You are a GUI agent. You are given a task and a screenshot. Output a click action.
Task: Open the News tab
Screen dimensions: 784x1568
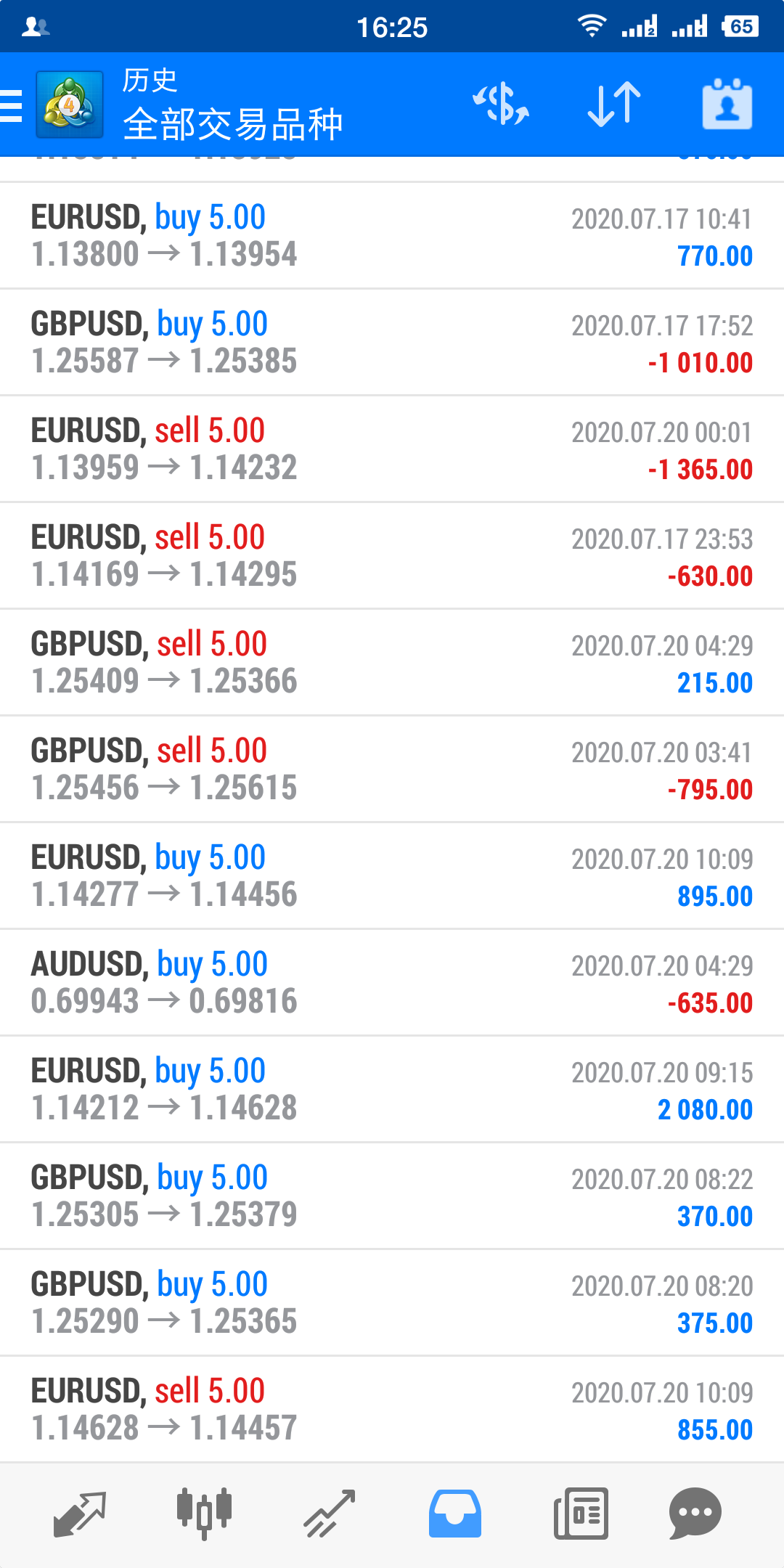(x=581, y=1514)
